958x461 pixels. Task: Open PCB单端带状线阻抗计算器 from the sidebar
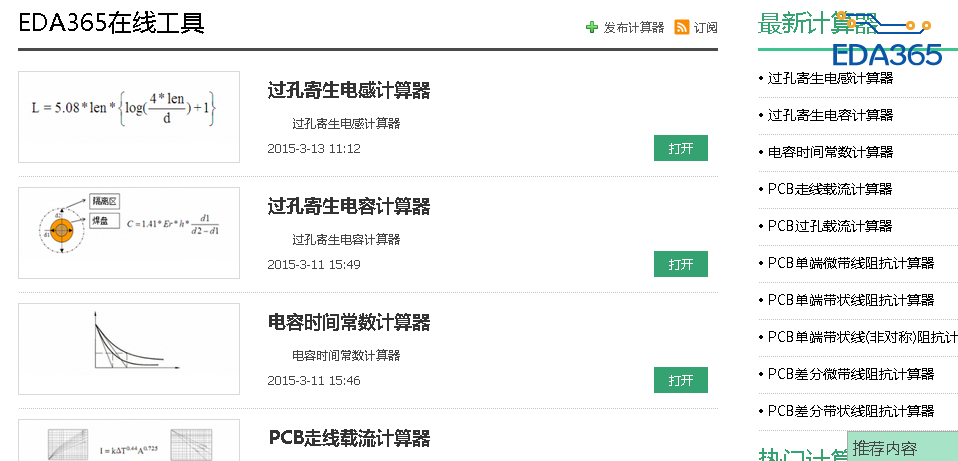point(851,300)
